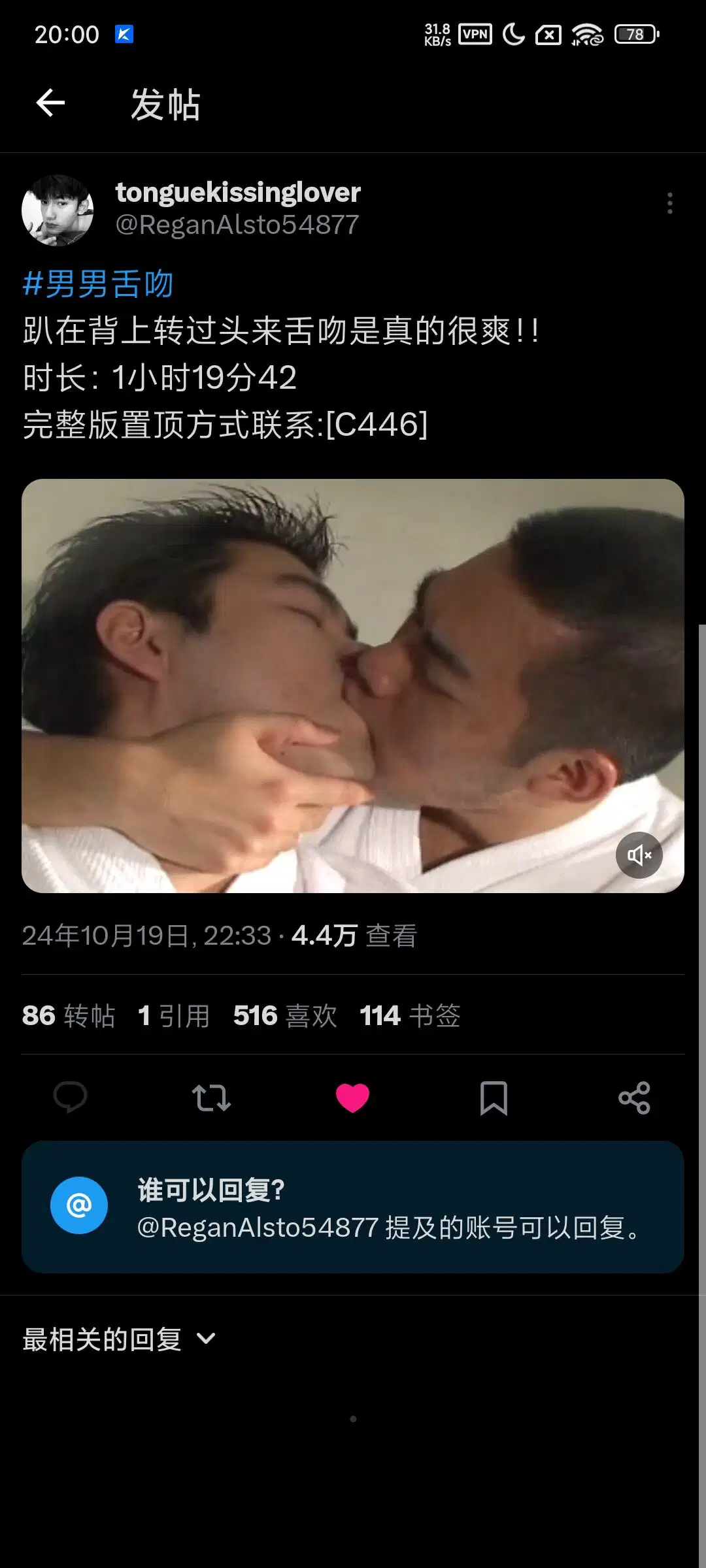View the 516 likes list

285,1016
